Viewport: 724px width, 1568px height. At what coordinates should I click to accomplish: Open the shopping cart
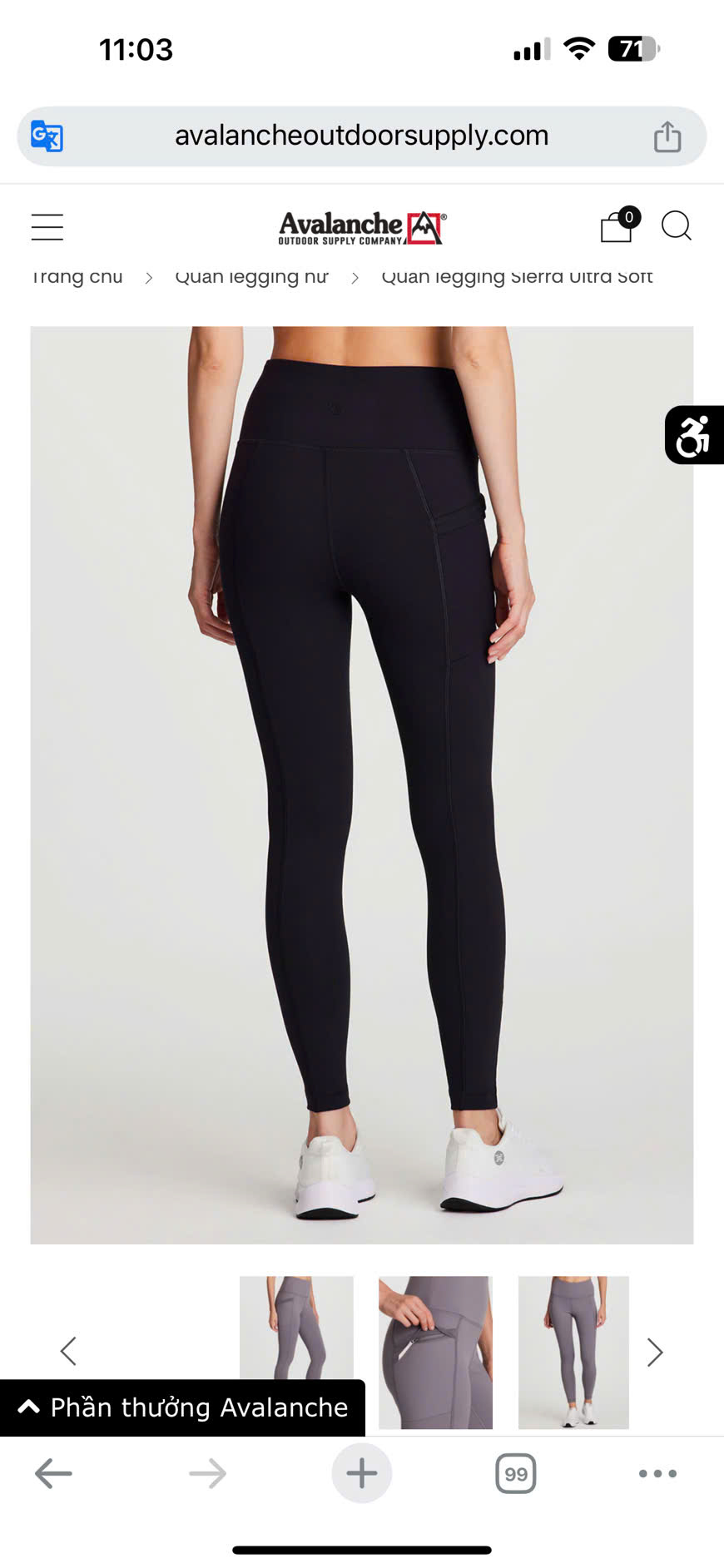(617, 226)
